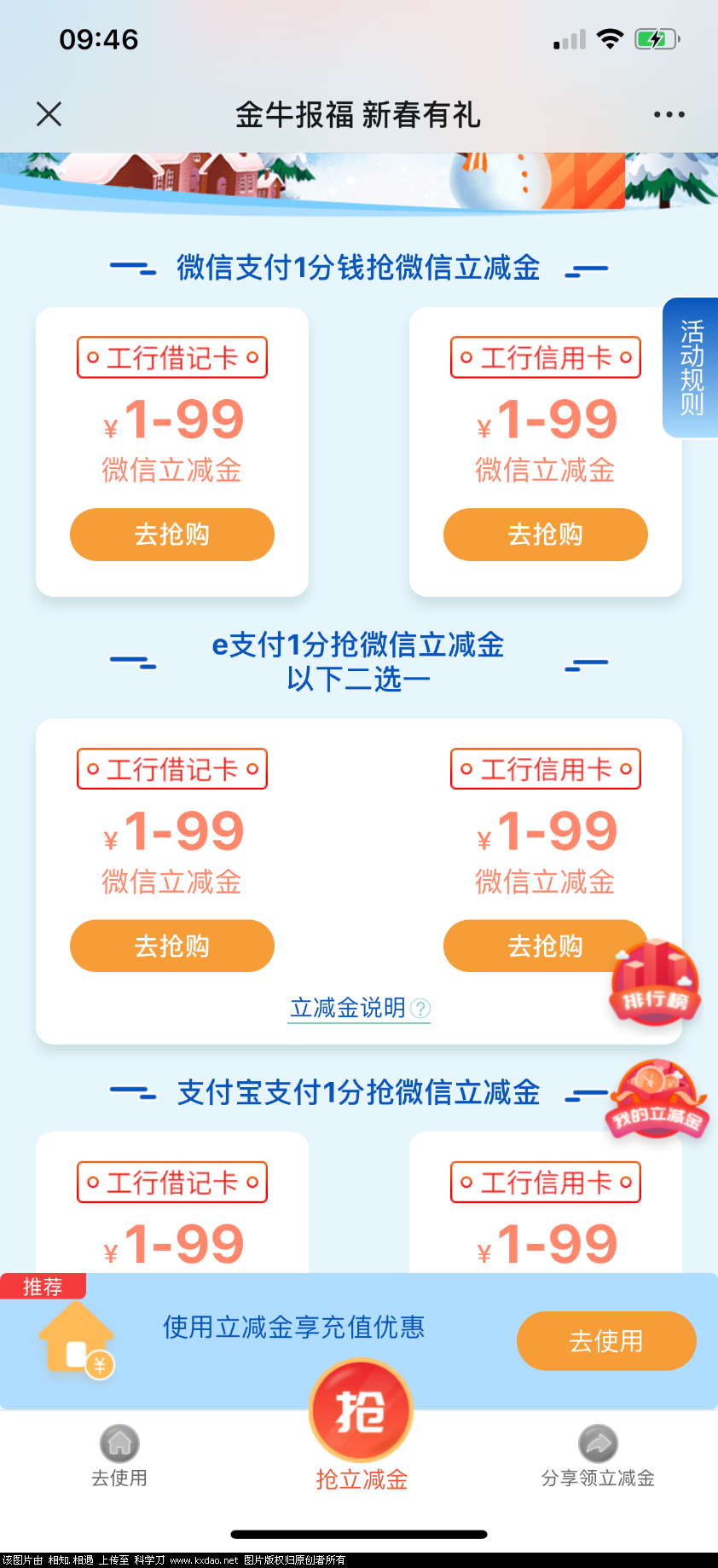Open the 活动规则 side tab
The height and width of the screenshot is (1568, 718).
click(x=691, y=367)
